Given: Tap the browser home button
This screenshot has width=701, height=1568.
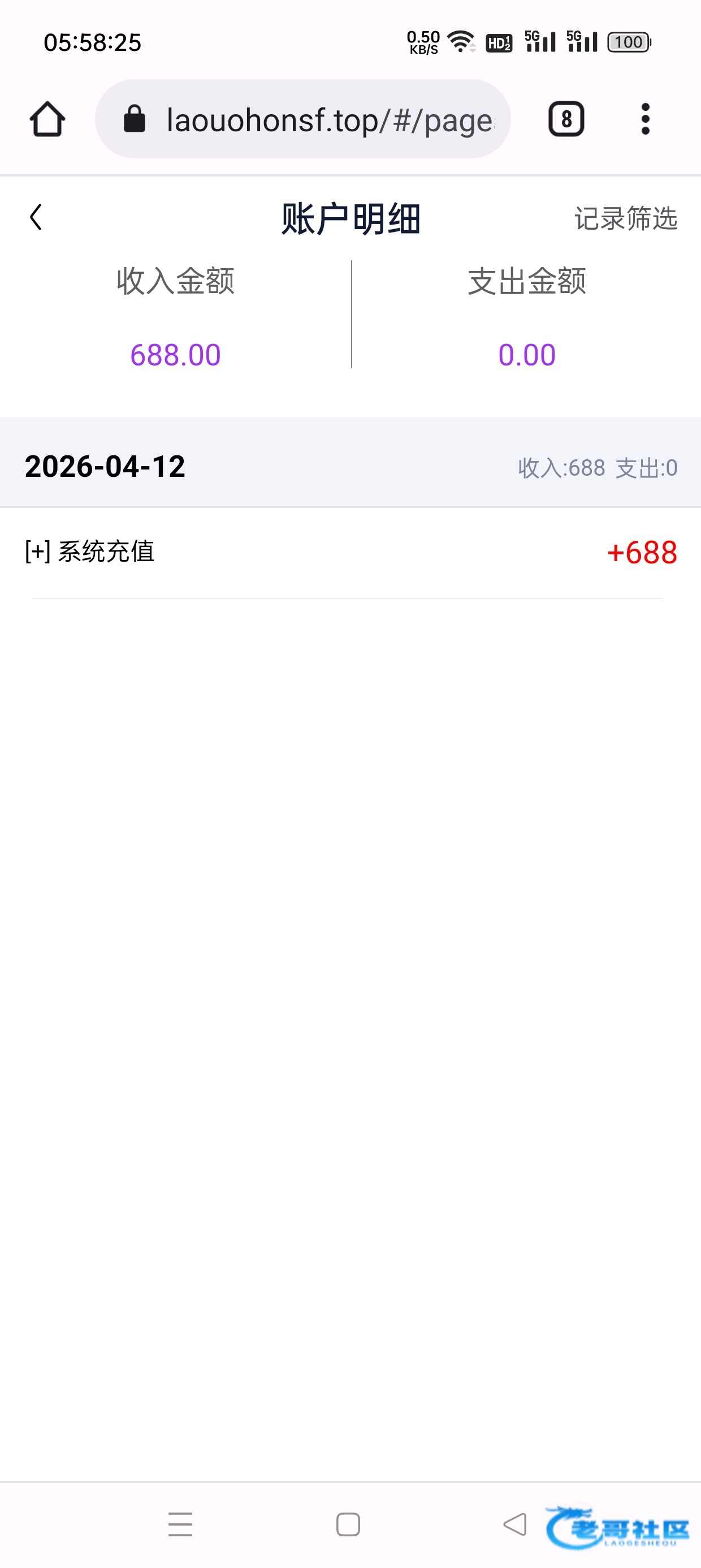Looking at the screenshot, I should click(47, 119).
